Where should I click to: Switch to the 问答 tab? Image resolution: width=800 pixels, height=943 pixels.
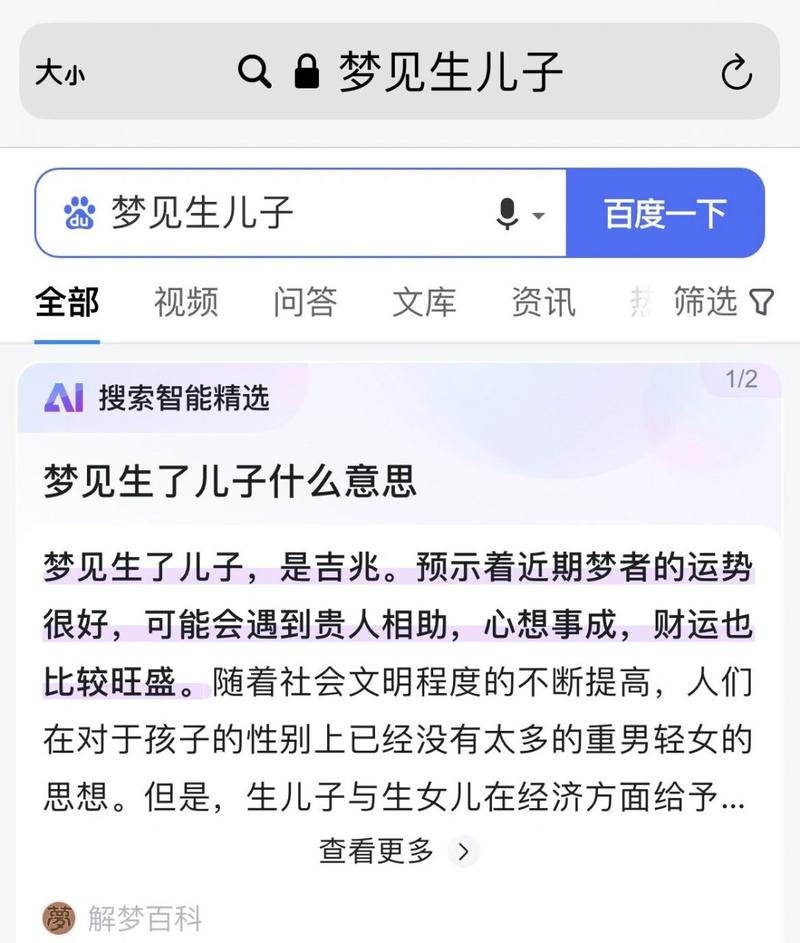pyautogui.click(x=305, y=301)
